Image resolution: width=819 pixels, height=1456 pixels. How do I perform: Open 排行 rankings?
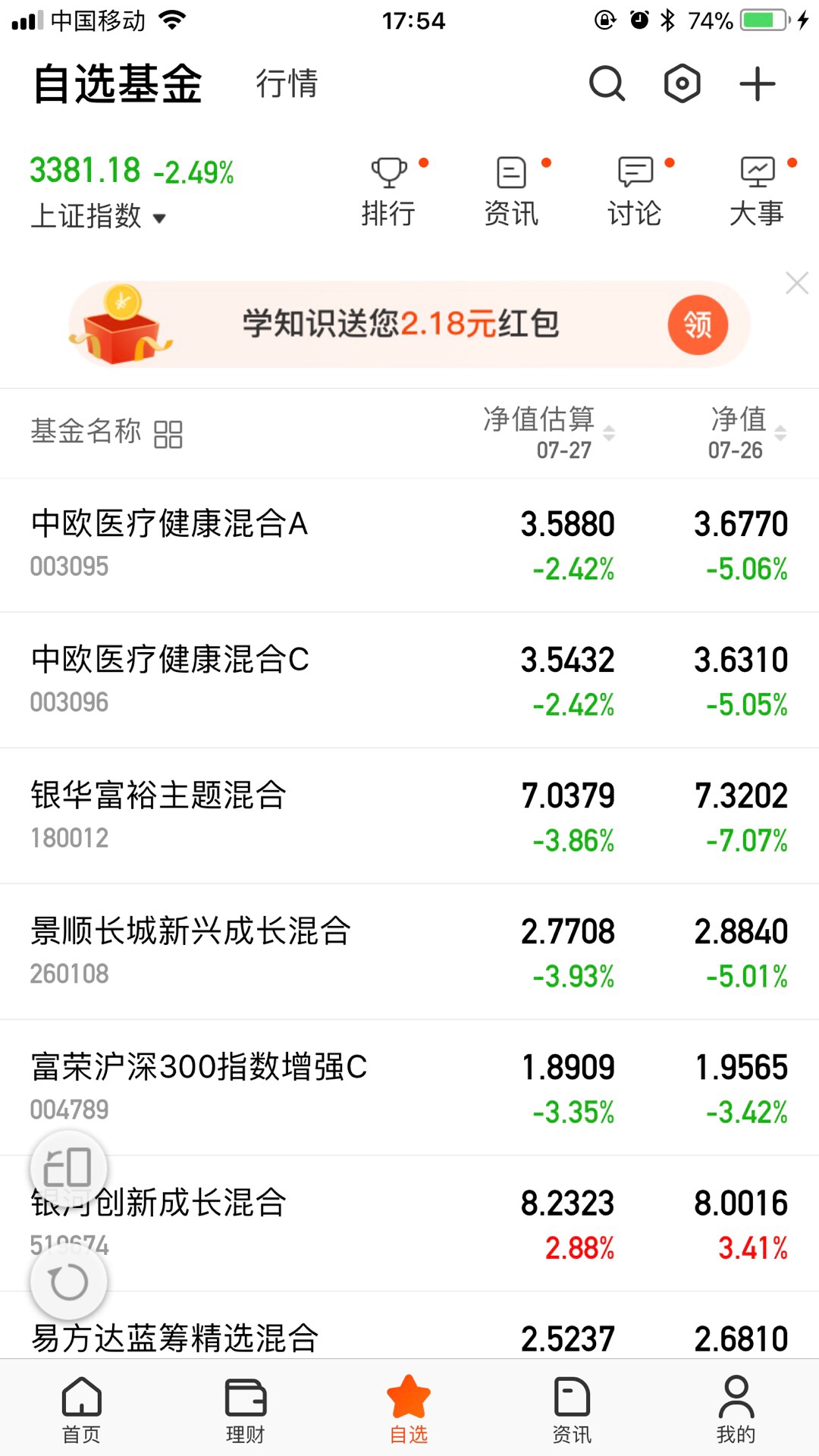[388, 192]
